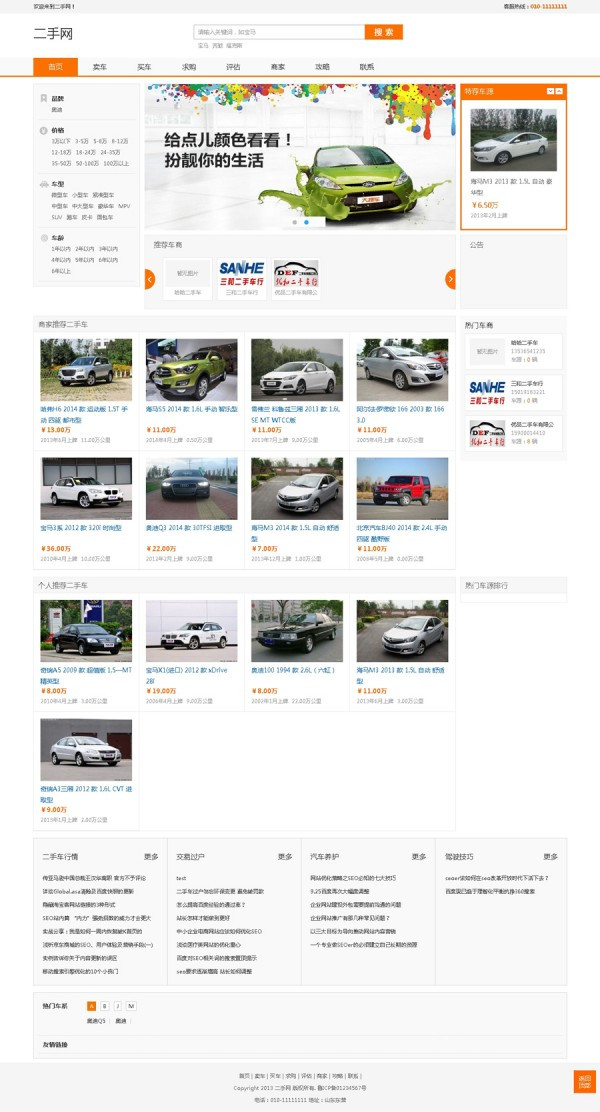Show next dealers with the right orange arrow
600x1112 pixels.
click(x=450, y=279)
